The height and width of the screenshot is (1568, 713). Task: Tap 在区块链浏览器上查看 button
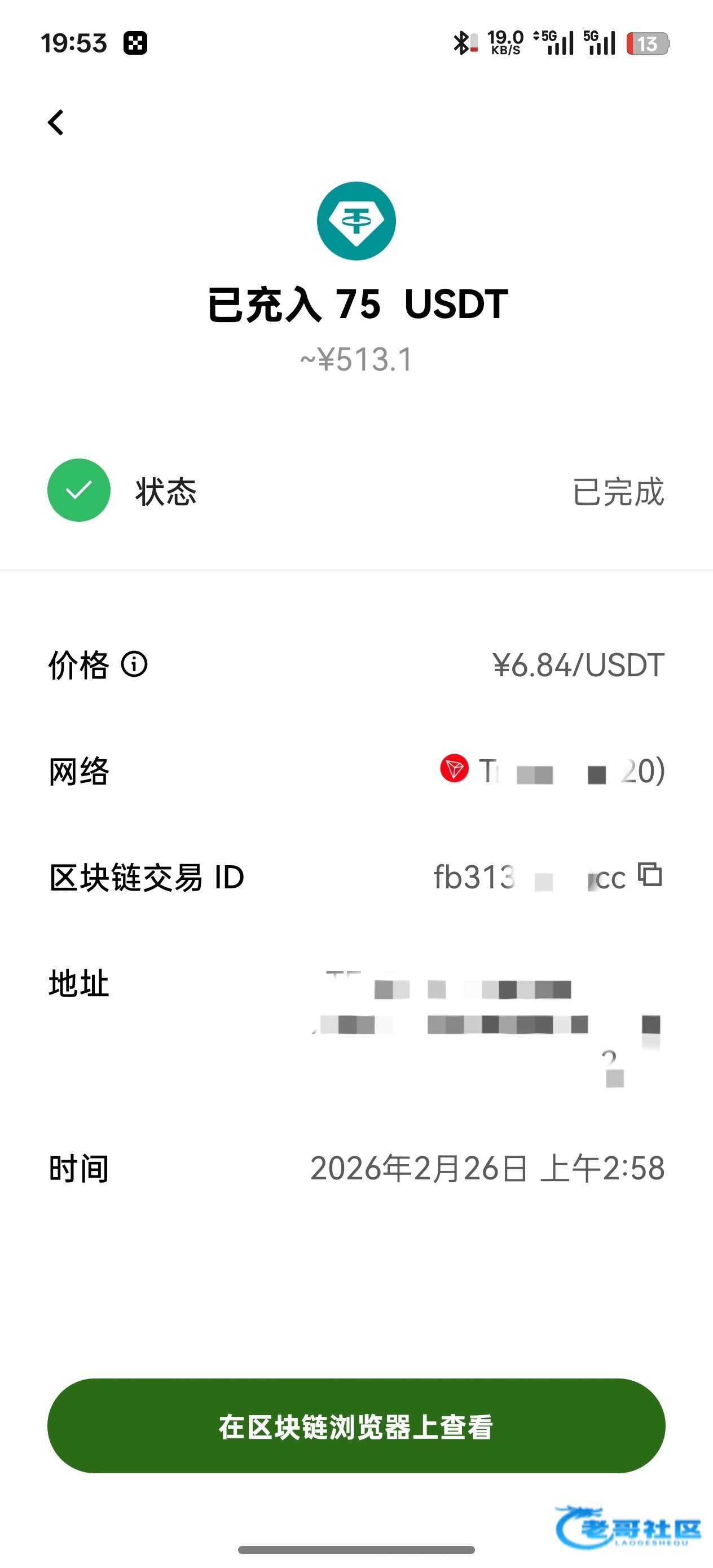[356, 1426]
